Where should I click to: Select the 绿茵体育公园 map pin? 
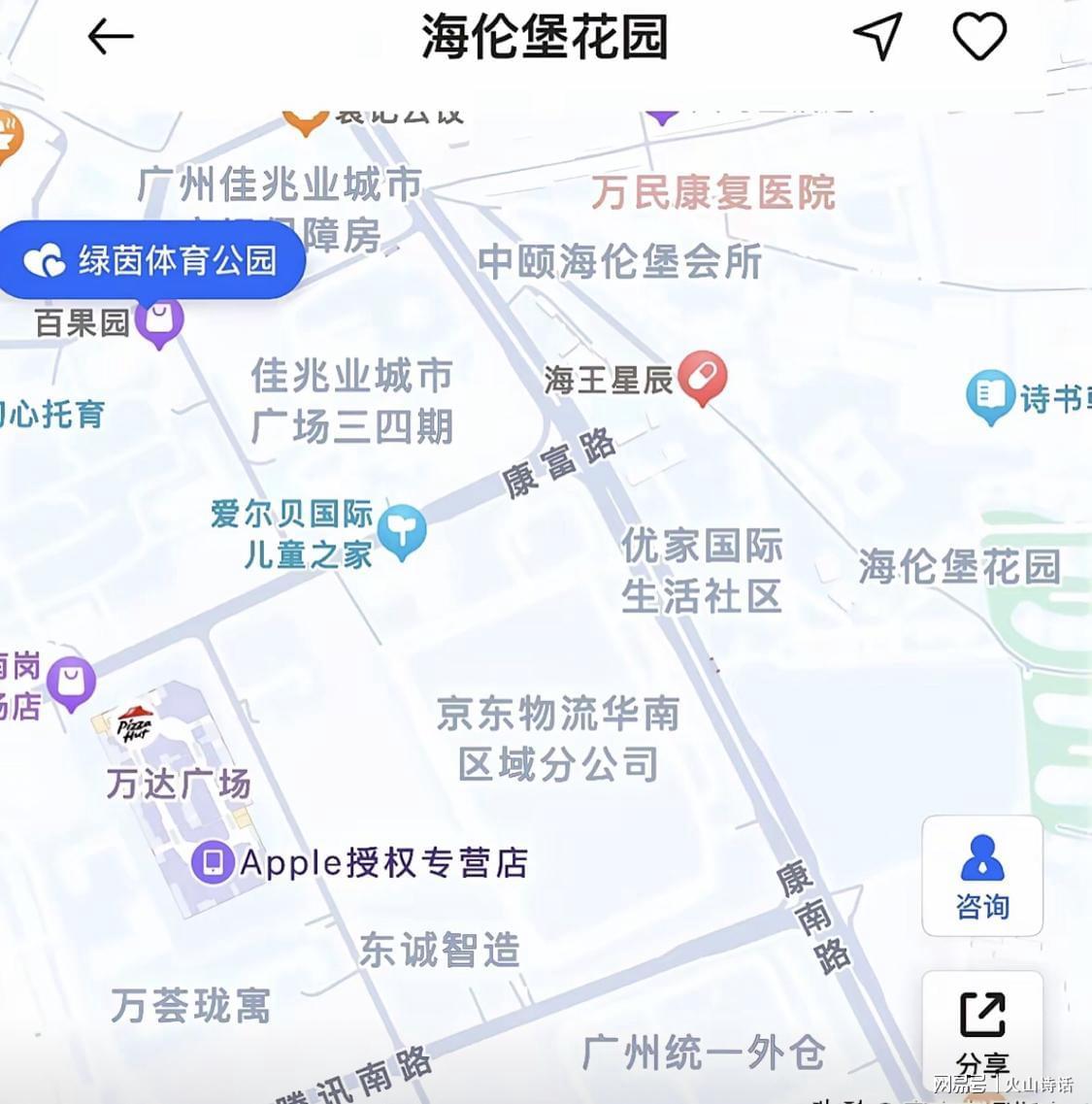tap(153, 260)
